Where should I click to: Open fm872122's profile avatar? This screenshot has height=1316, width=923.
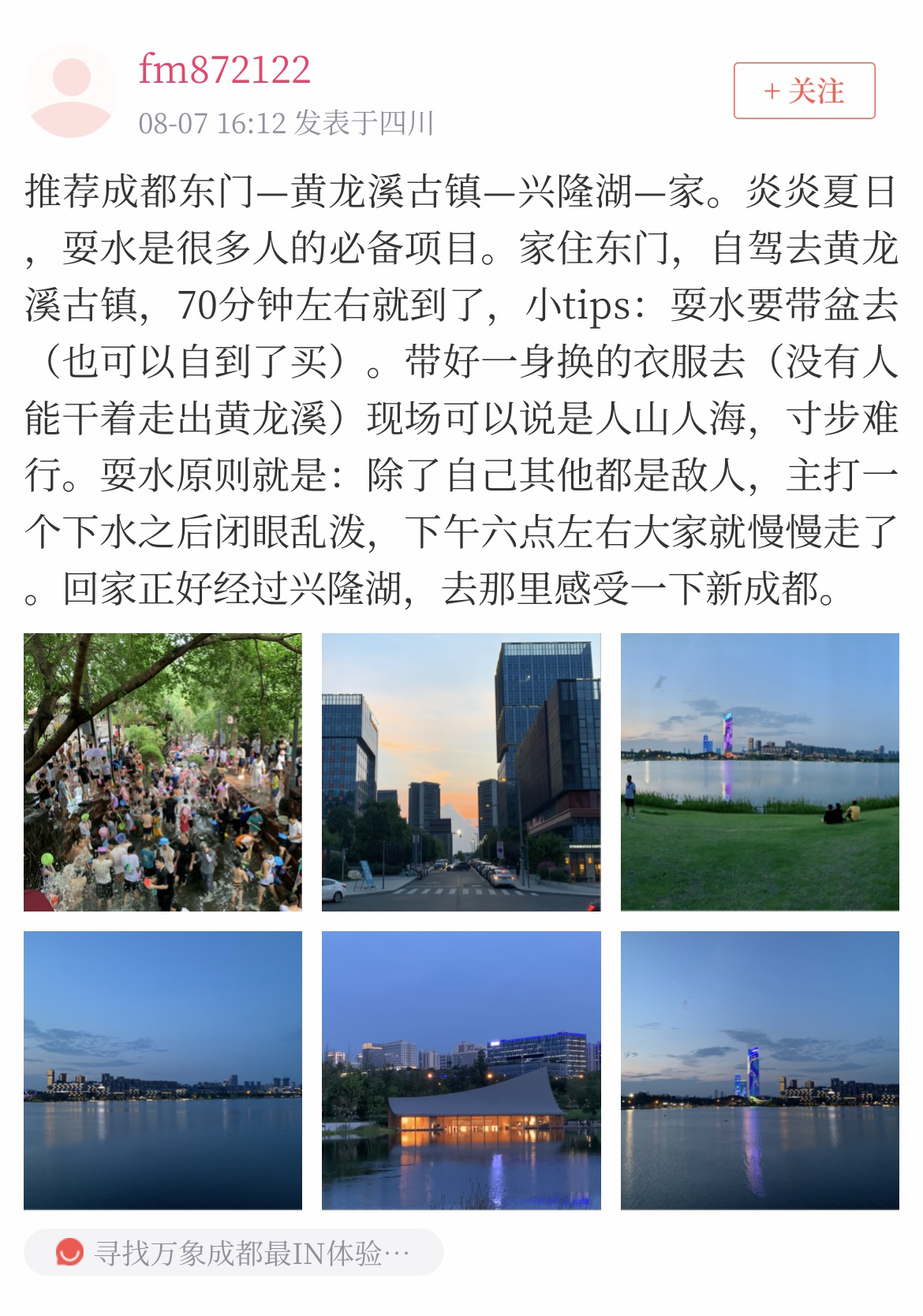click(x=71, y=91)
